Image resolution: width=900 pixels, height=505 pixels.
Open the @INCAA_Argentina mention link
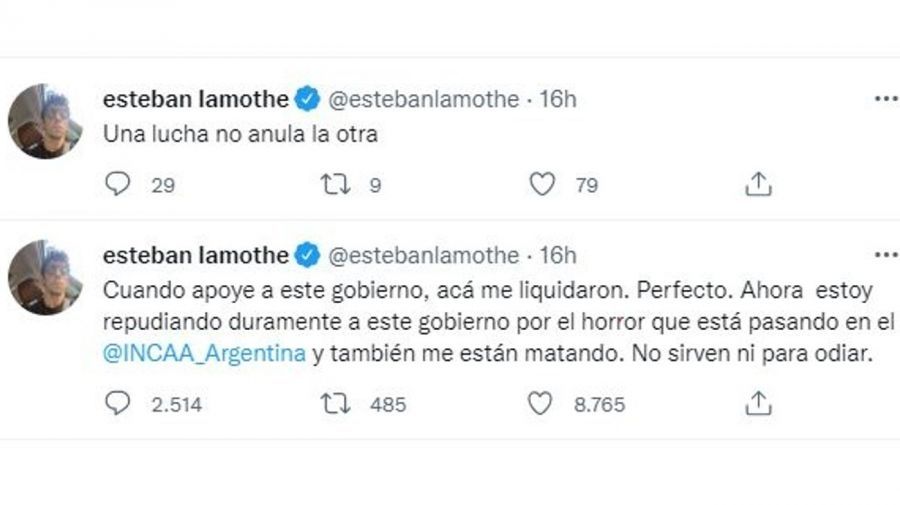point(205,355)
